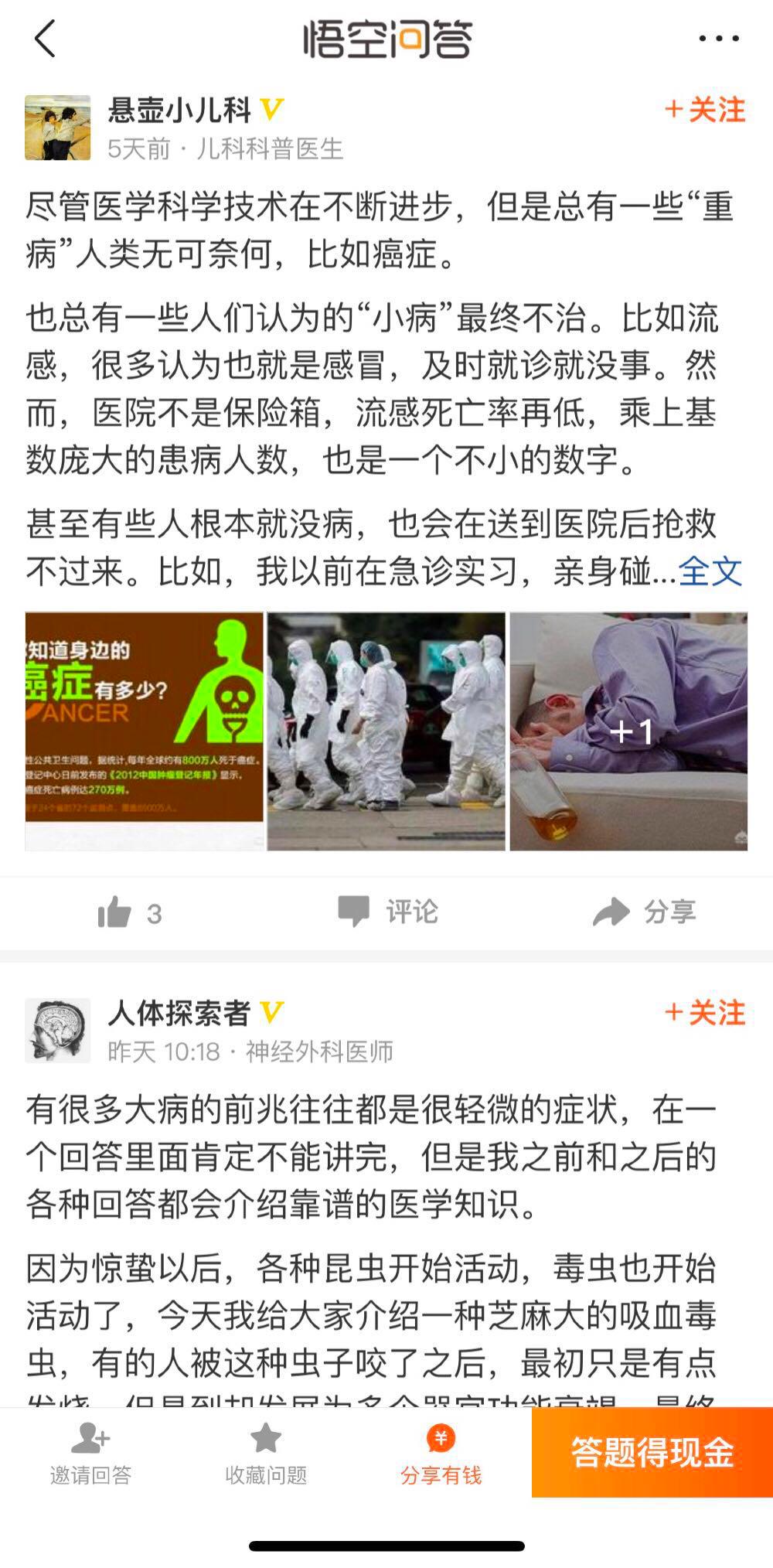773x1568 pixels.
Task: Tap 邀请回答 to invite answers
Action: 90,1454
